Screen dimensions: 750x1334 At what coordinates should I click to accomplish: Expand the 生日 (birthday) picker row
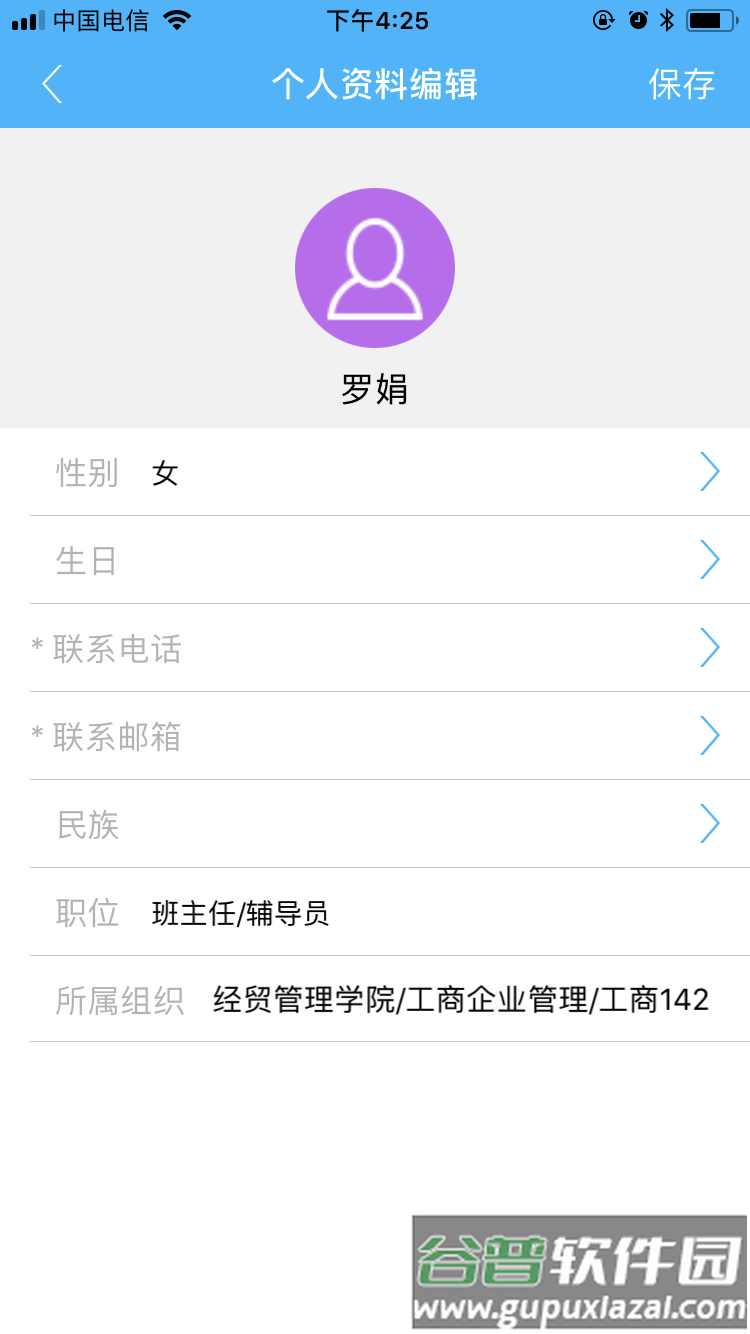[375, 560]
